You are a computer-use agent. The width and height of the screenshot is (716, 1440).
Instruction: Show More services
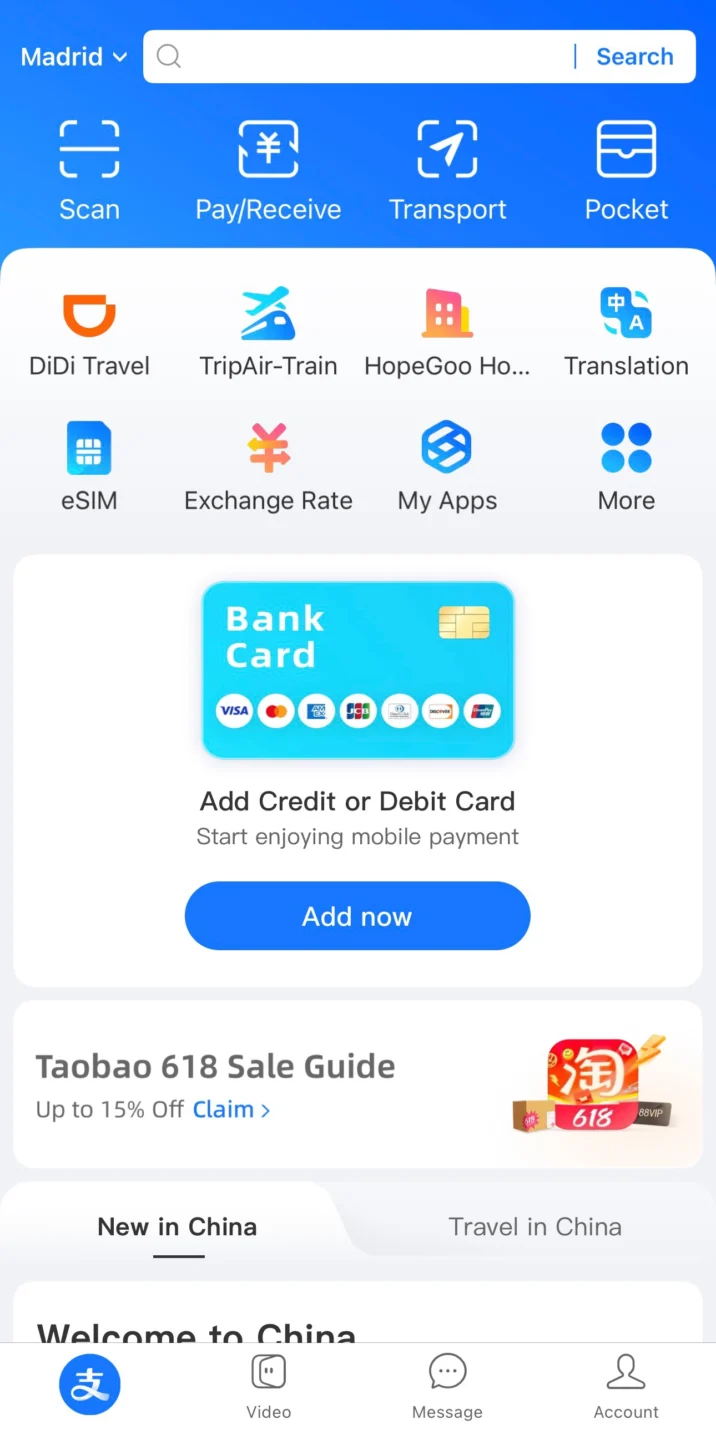point(626,467)
